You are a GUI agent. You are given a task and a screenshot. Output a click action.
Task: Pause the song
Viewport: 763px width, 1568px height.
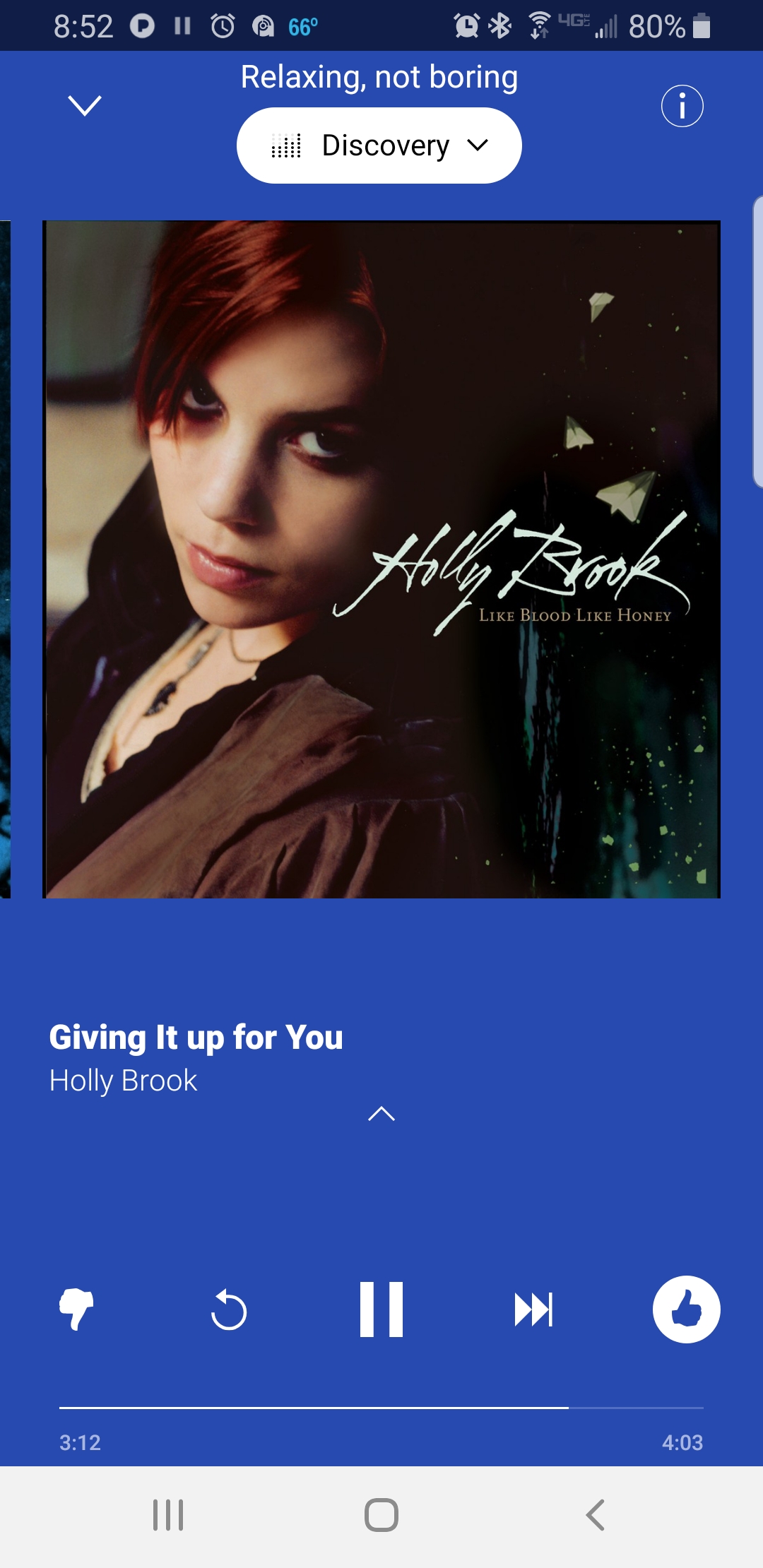(381, 1309)
